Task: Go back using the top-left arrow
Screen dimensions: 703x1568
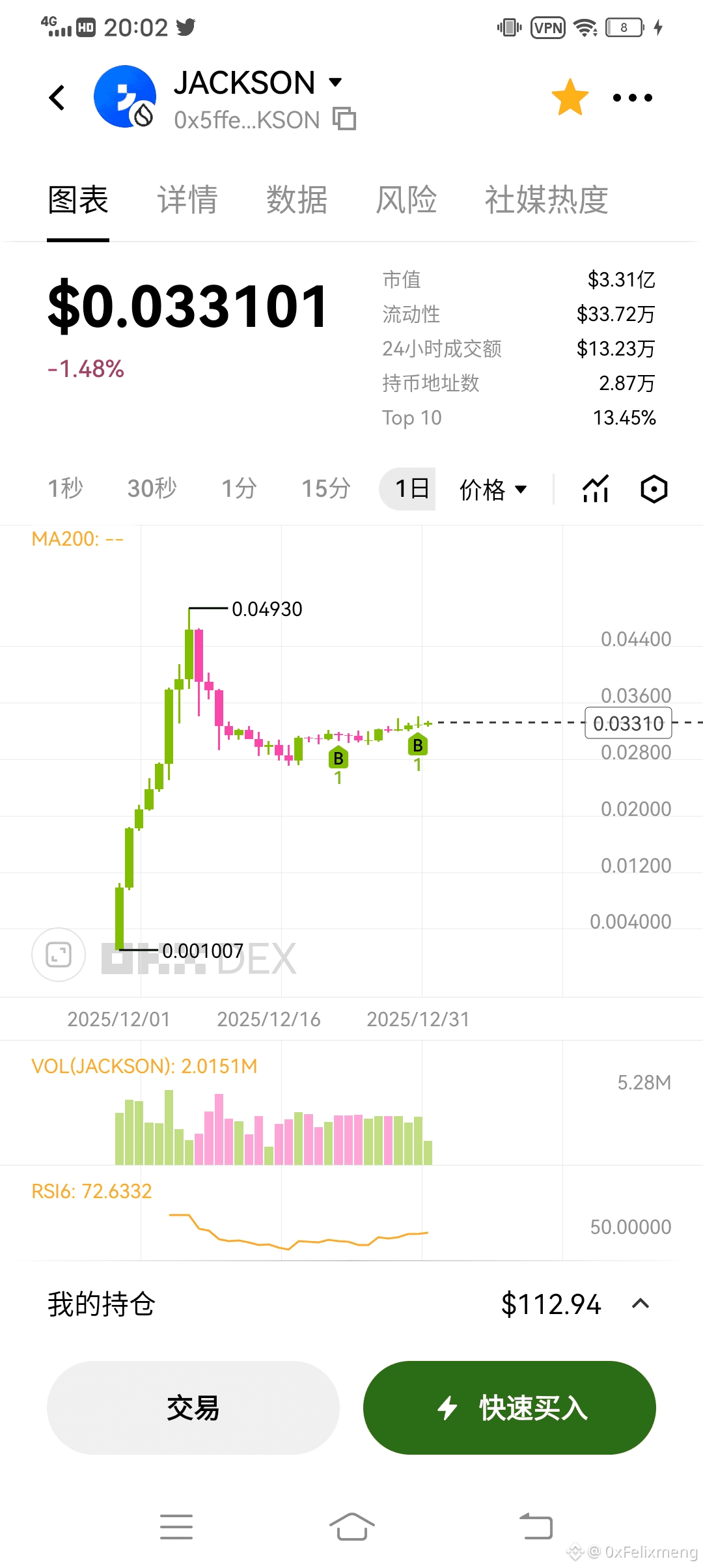Action: coord(57,98)
